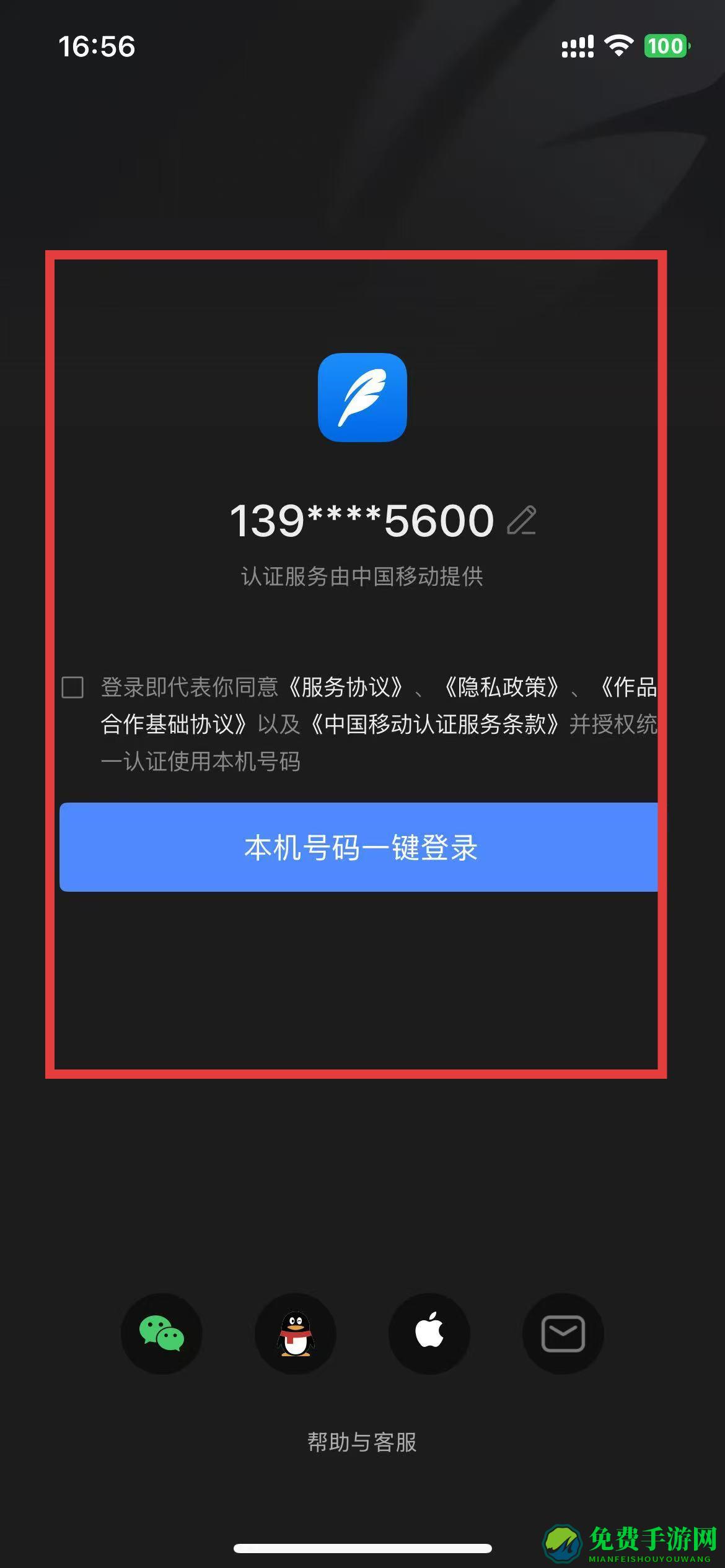Log in with QQ penguin icon
The width and height of the screenshot is (725, 1568).
point(296,1333)
